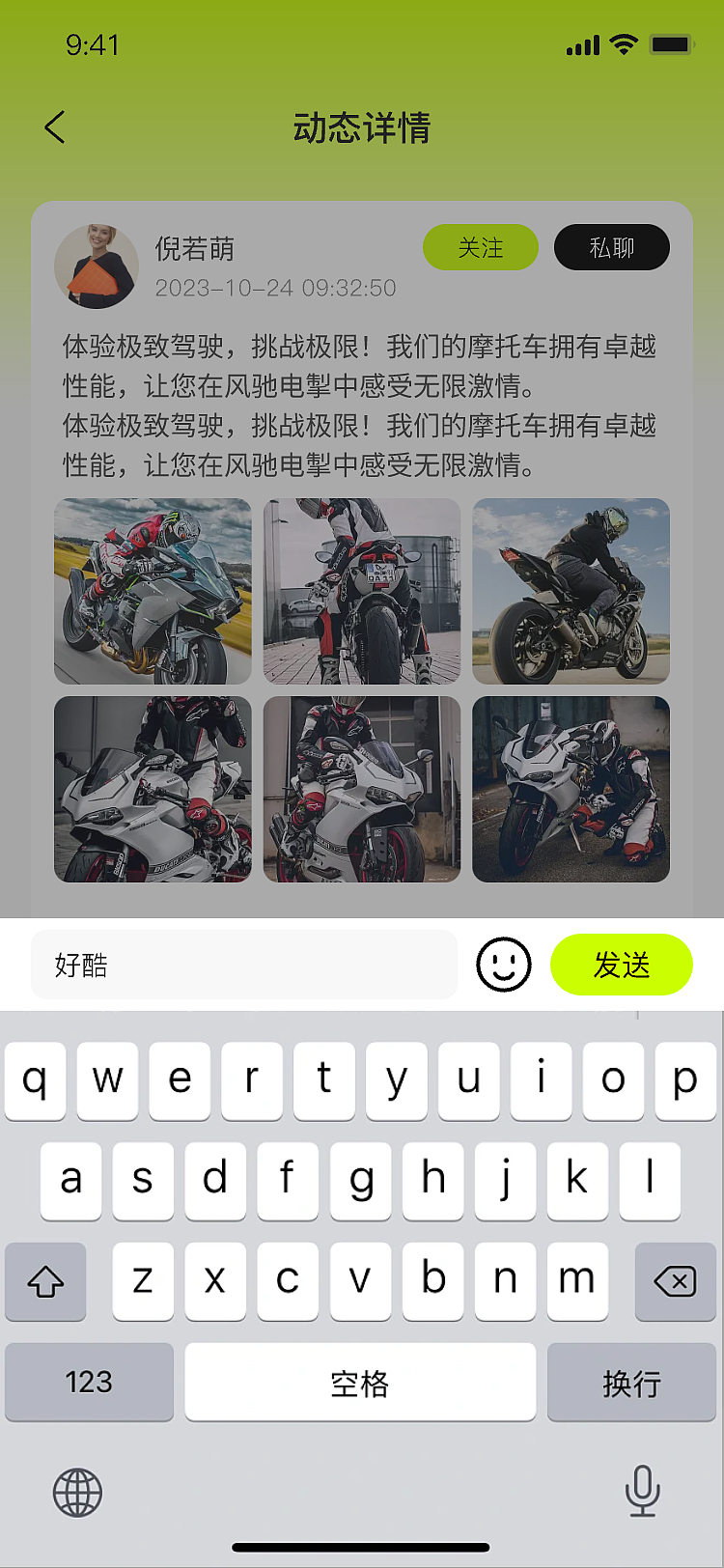Tap the microphone icon for voice input
This screenshot has height=1568, width=724.
(x=644, y=1492)
